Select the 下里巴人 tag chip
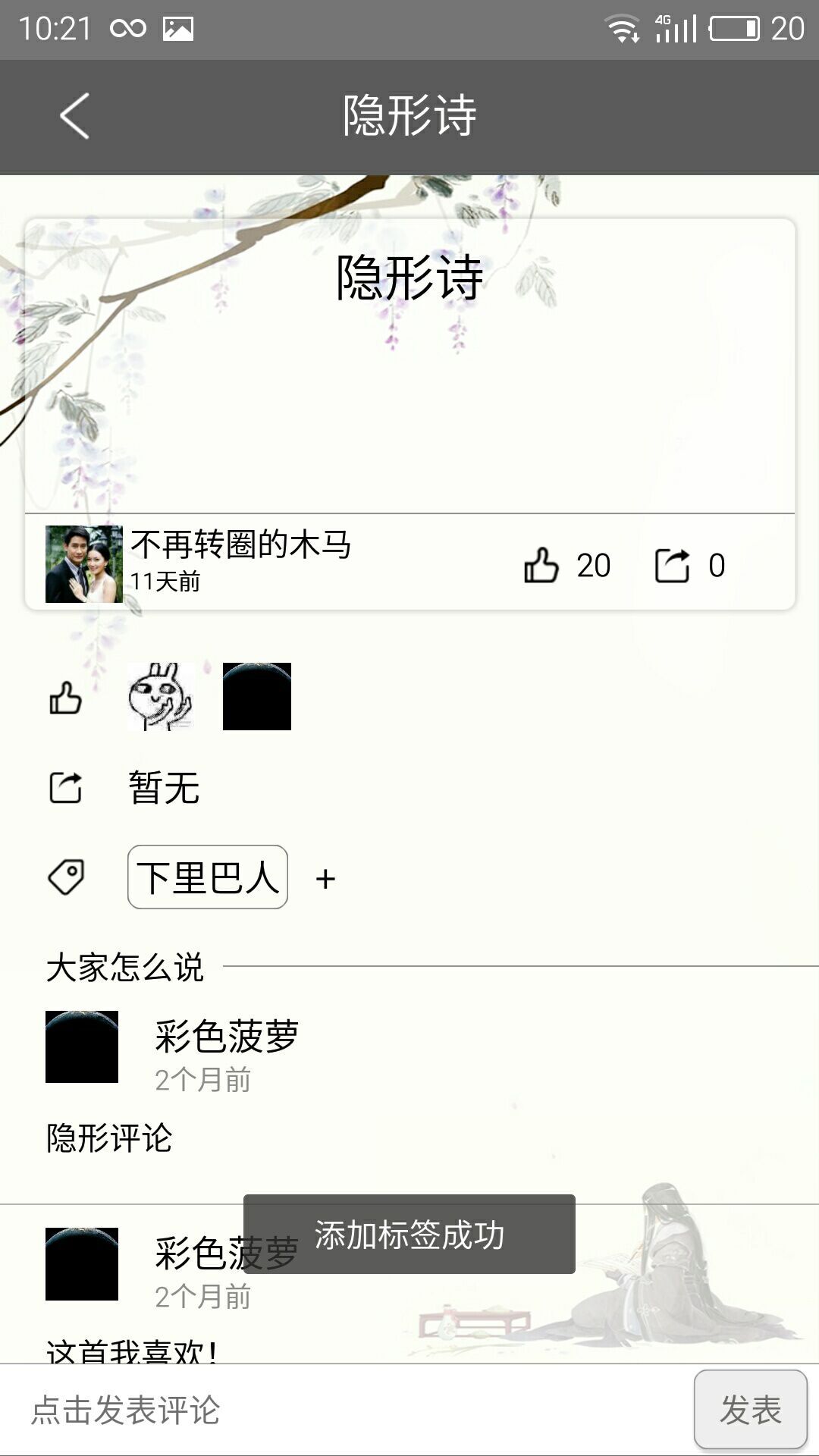Screen dimensions: 819x1456 [208, 877]
